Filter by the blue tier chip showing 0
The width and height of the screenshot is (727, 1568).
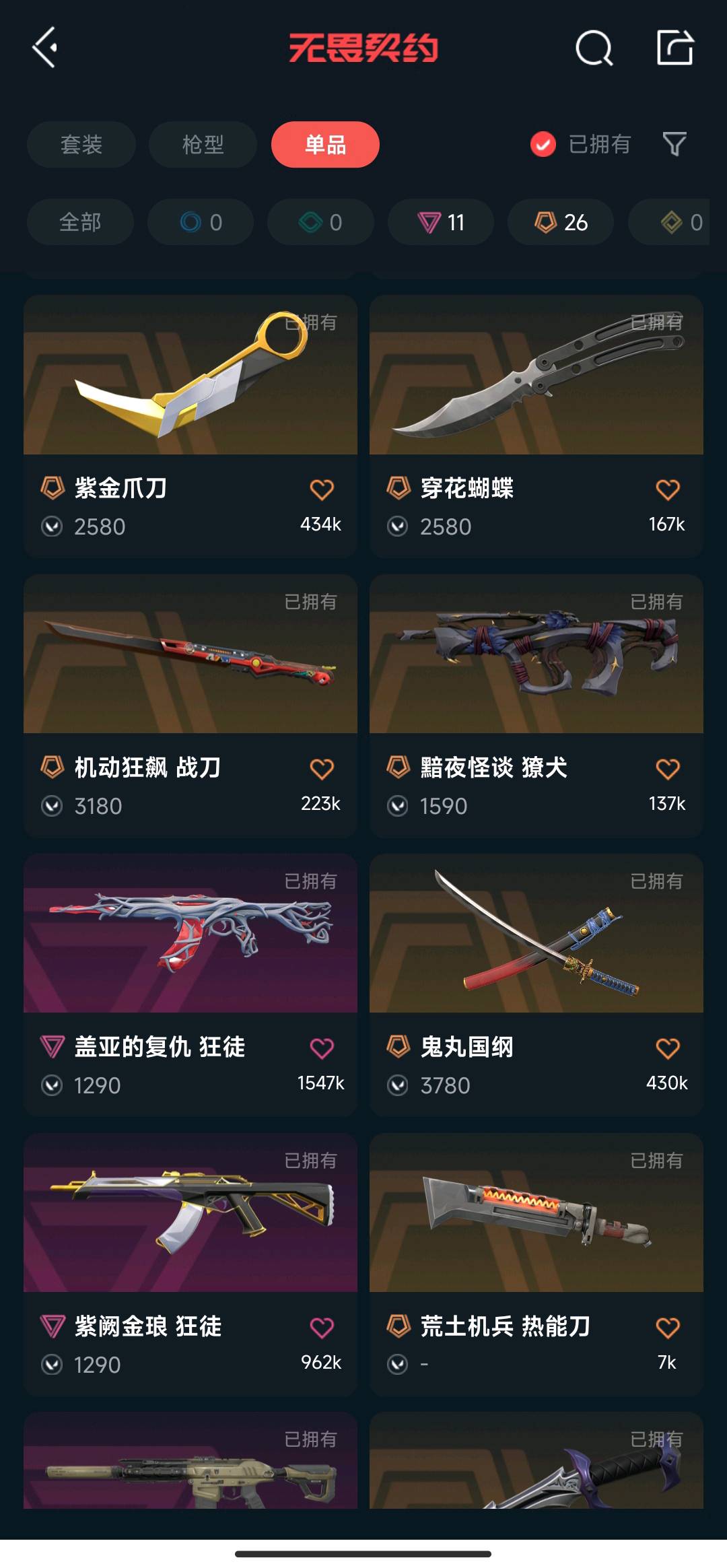coord(201,222)
